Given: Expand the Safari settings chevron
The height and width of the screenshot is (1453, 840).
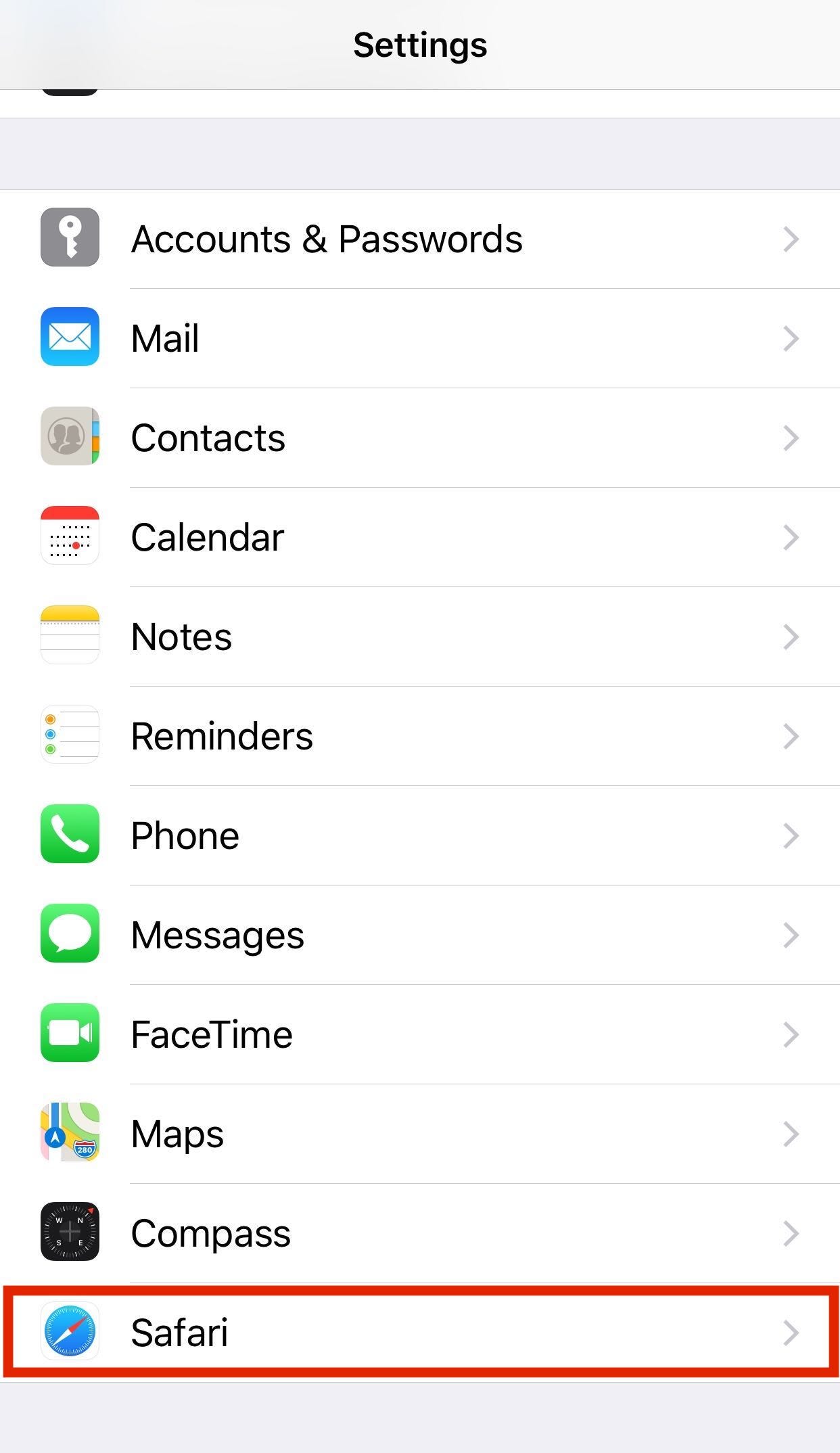Looking at the screenshot, I should pos(790,1331).
